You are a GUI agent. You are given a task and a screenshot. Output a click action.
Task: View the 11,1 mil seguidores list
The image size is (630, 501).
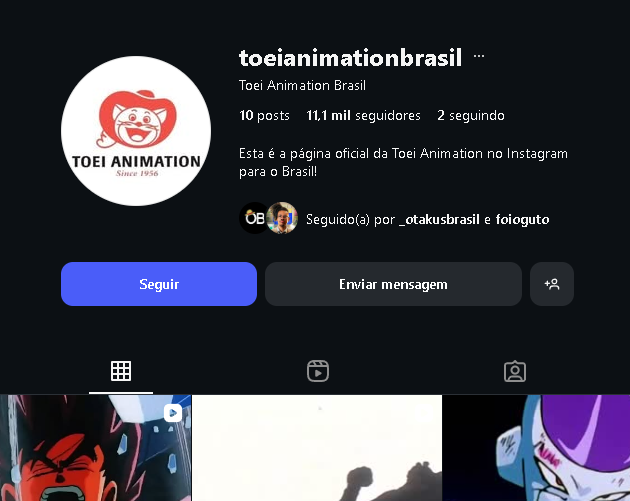point(363,115)
